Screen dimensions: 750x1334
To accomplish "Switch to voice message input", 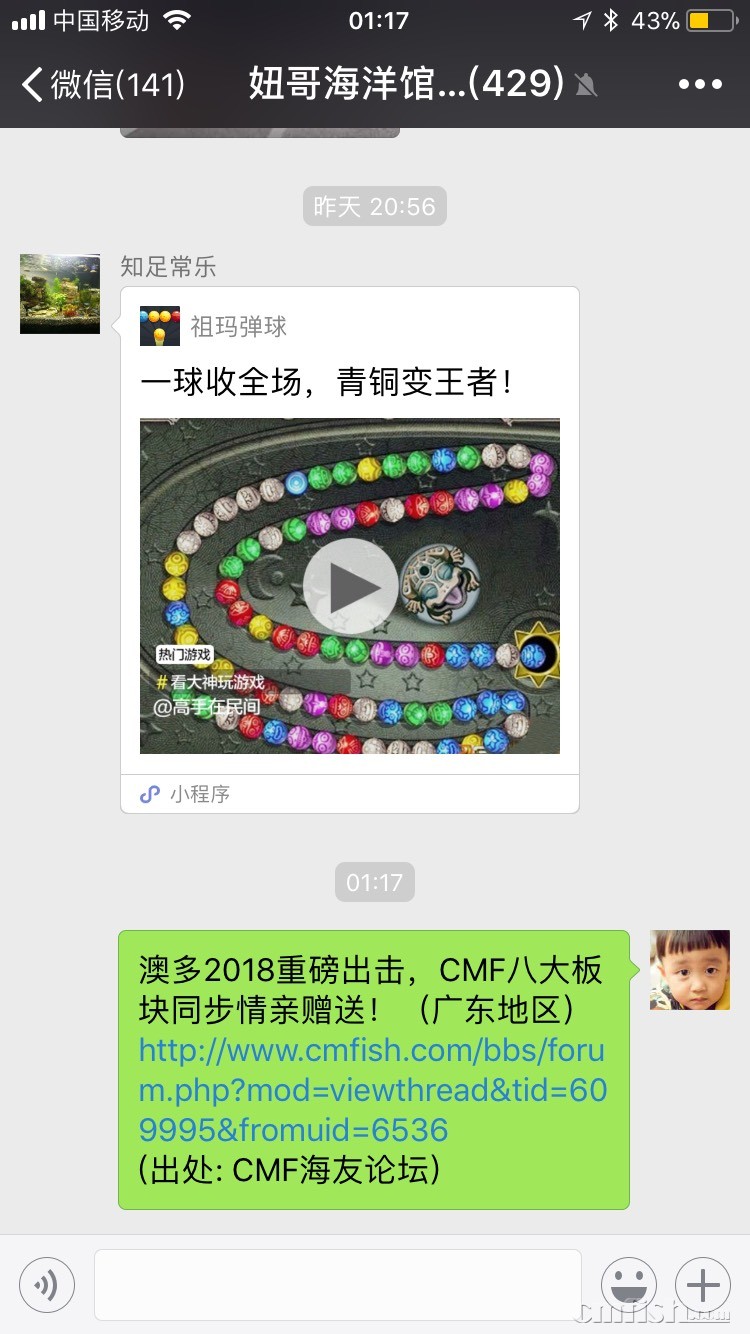I will pos(47,1284).
